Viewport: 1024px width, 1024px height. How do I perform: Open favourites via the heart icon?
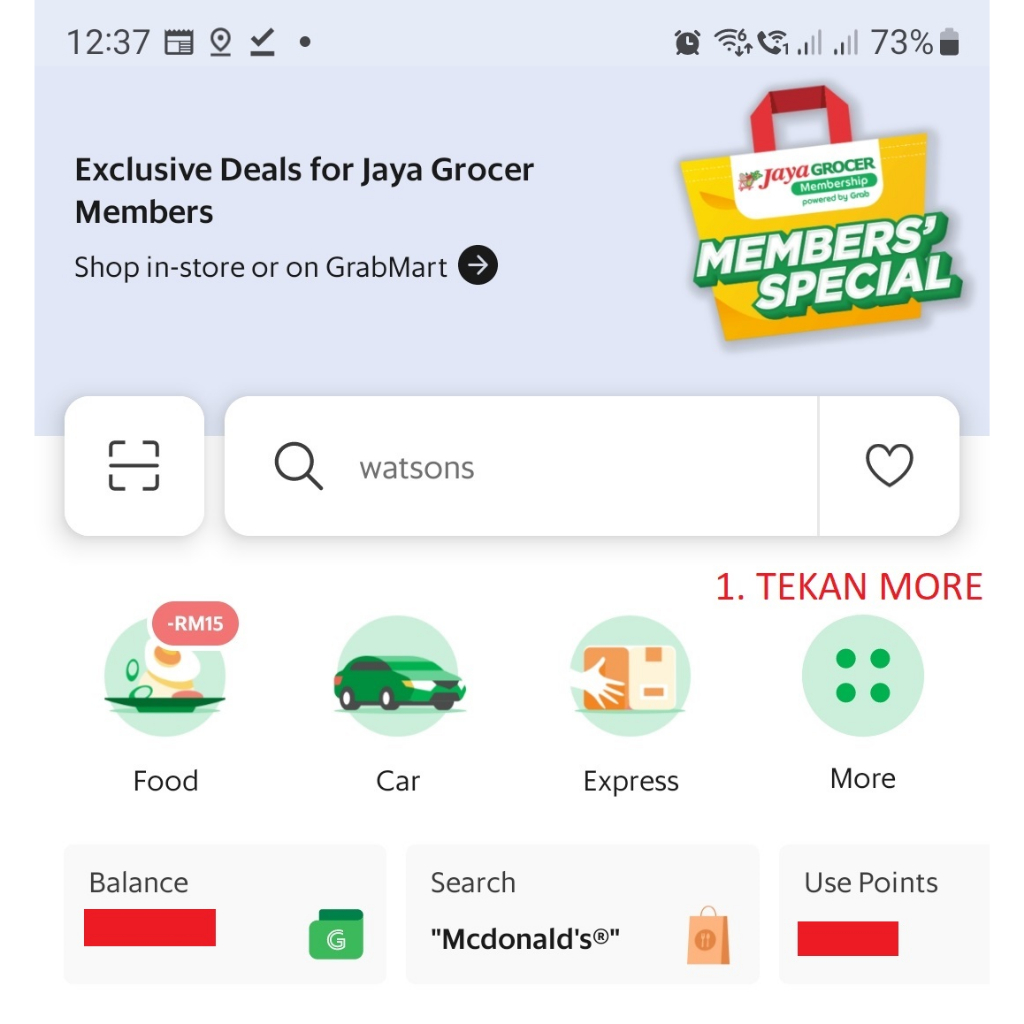889,466
